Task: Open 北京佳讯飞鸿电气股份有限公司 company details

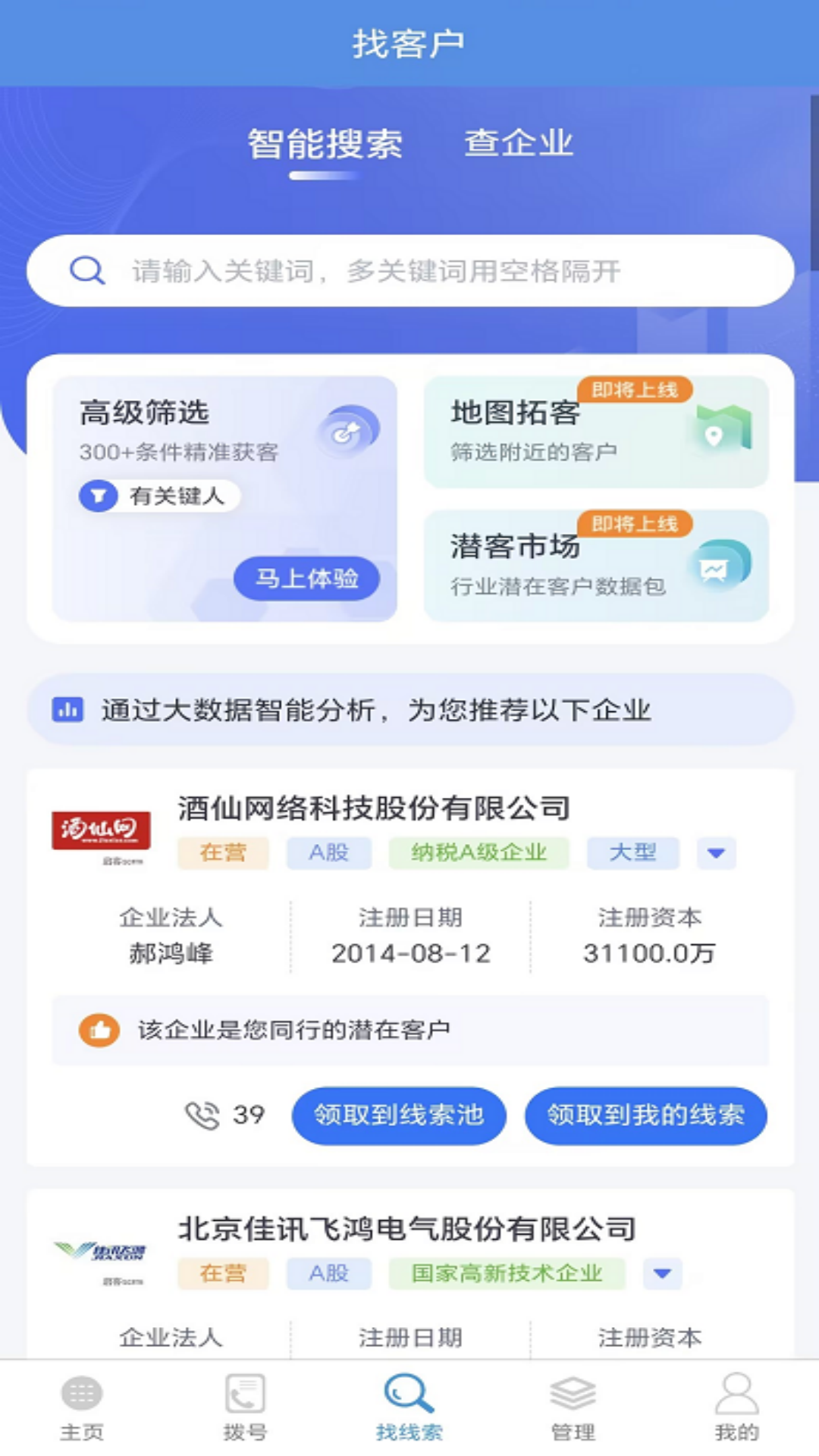Action: [406, 1228]
